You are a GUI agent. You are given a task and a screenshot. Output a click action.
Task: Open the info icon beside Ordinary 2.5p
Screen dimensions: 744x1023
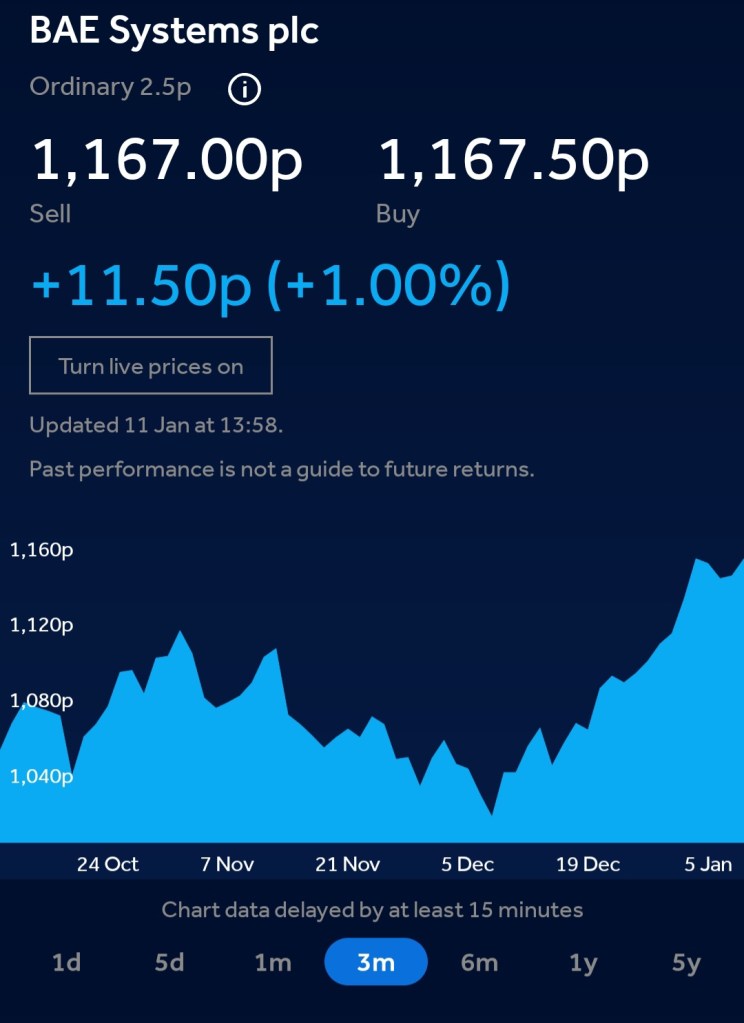coord(244,90)
